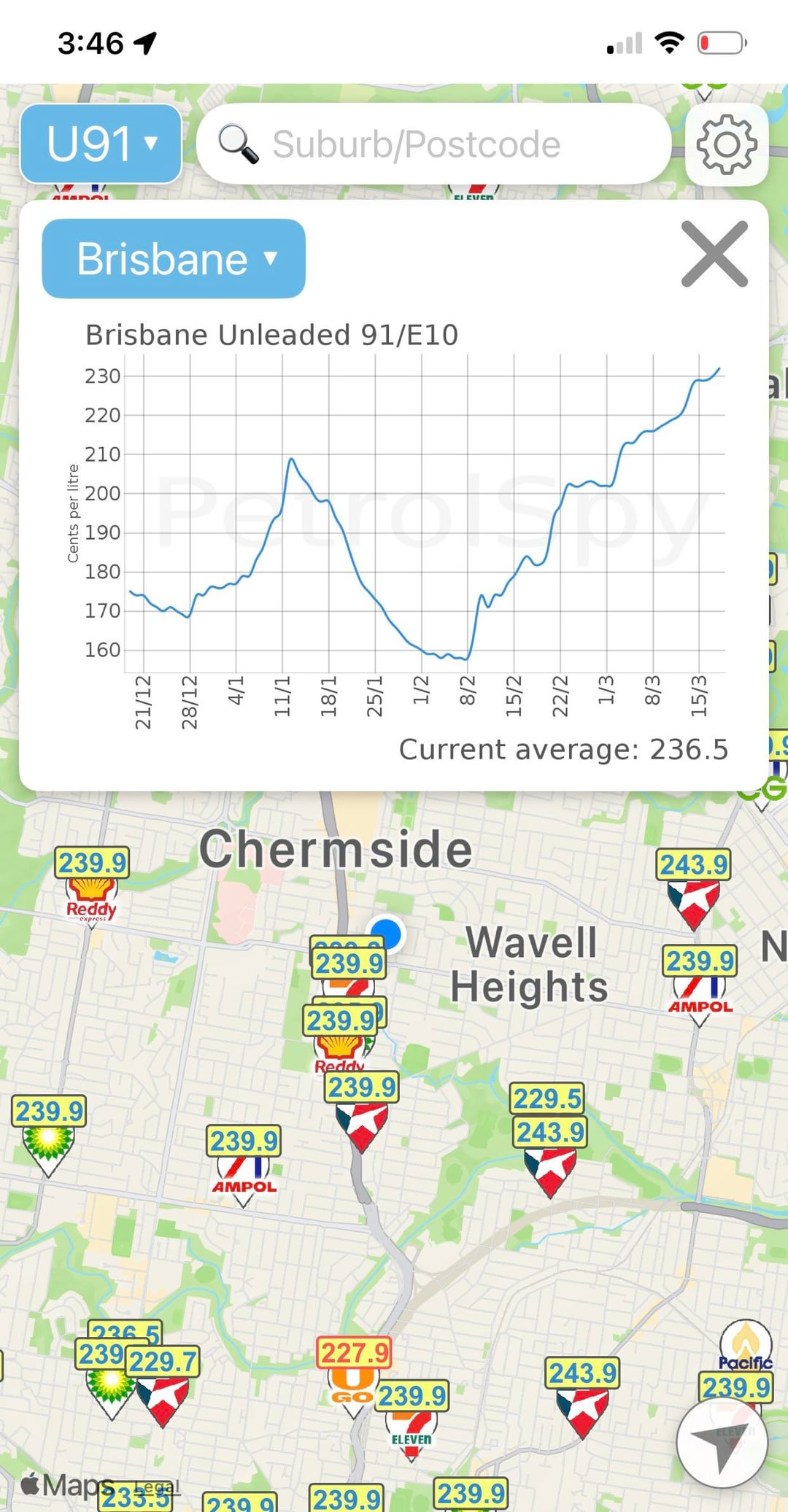The width and height of the screenshot is (788, 1512).
Task: Open the U91 fuel type dropdown
Action: pyautogui.click(x=101, y=144)
